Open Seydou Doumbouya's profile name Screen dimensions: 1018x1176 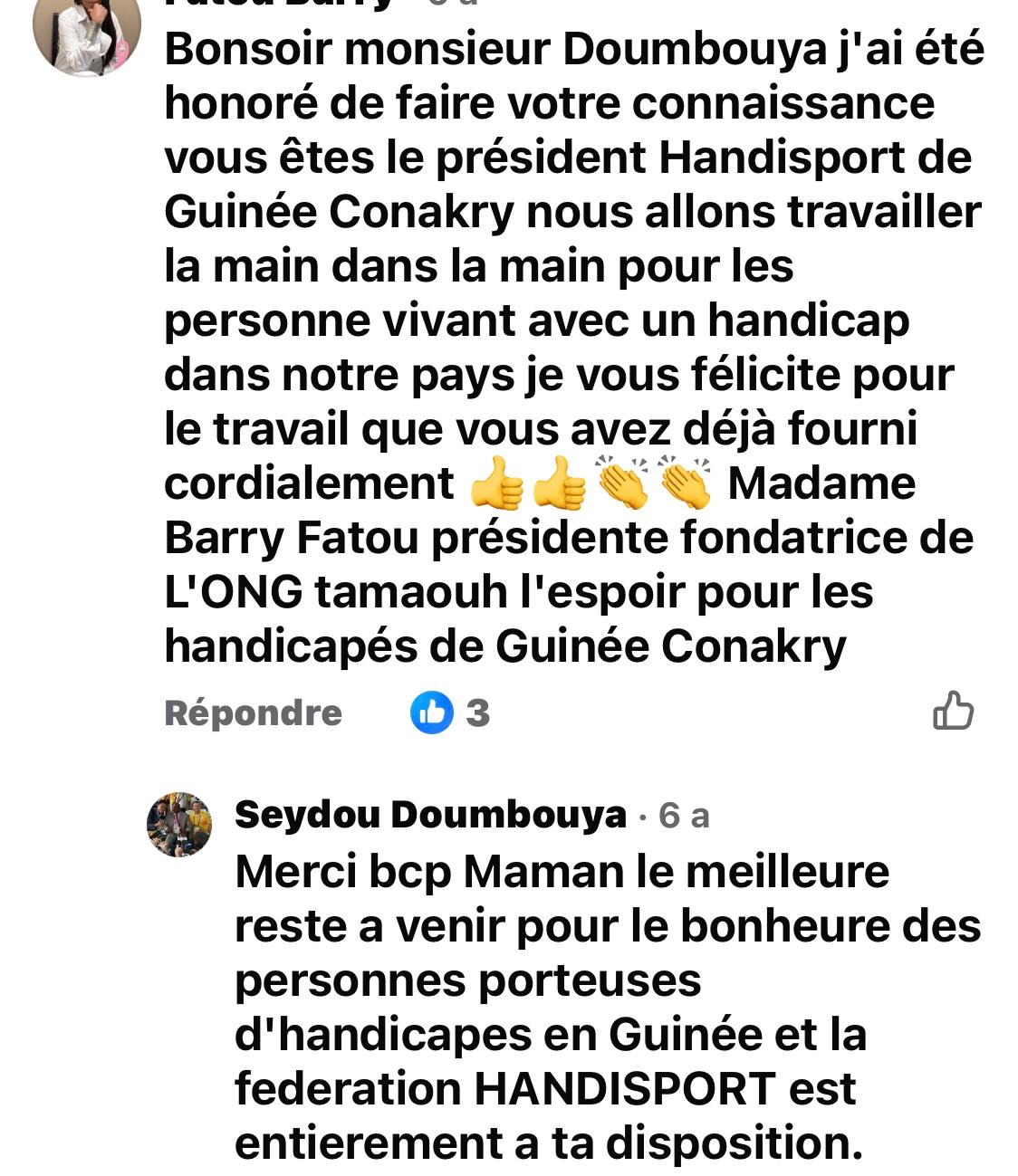click(x=430, y=815)
